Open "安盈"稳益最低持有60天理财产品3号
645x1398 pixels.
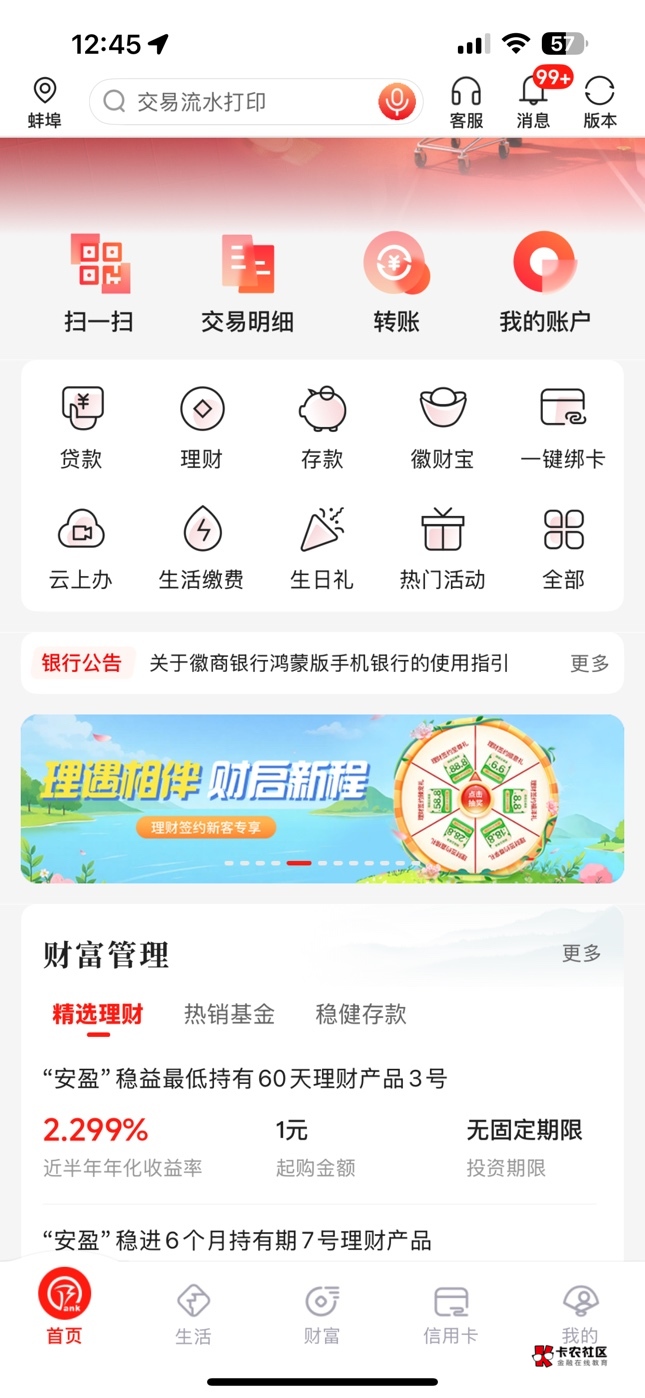pyautogui.click(x=245, y=1079)
